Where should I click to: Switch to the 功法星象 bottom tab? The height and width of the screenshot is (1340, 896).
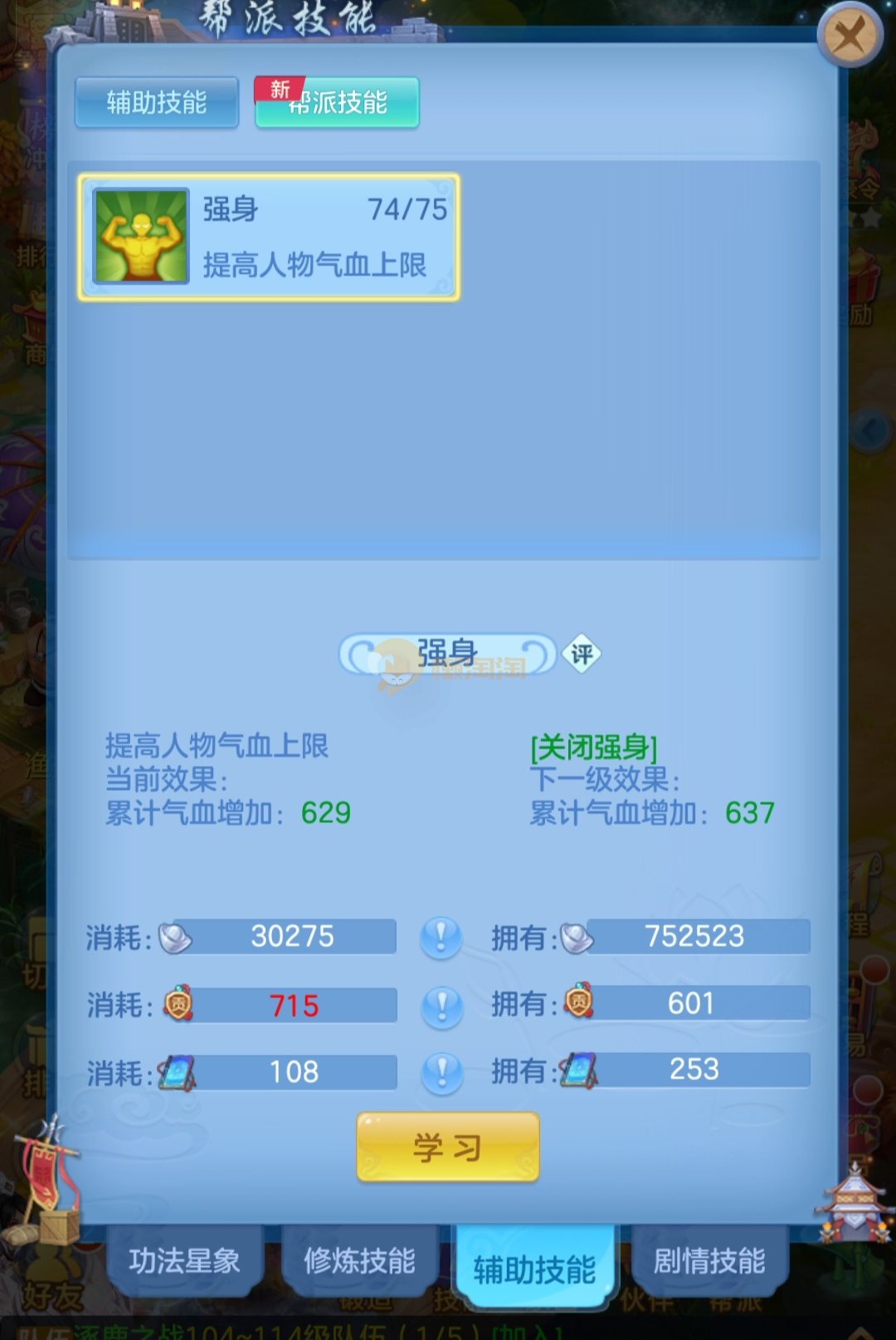pyautogui.click(x=184, y=1261)
